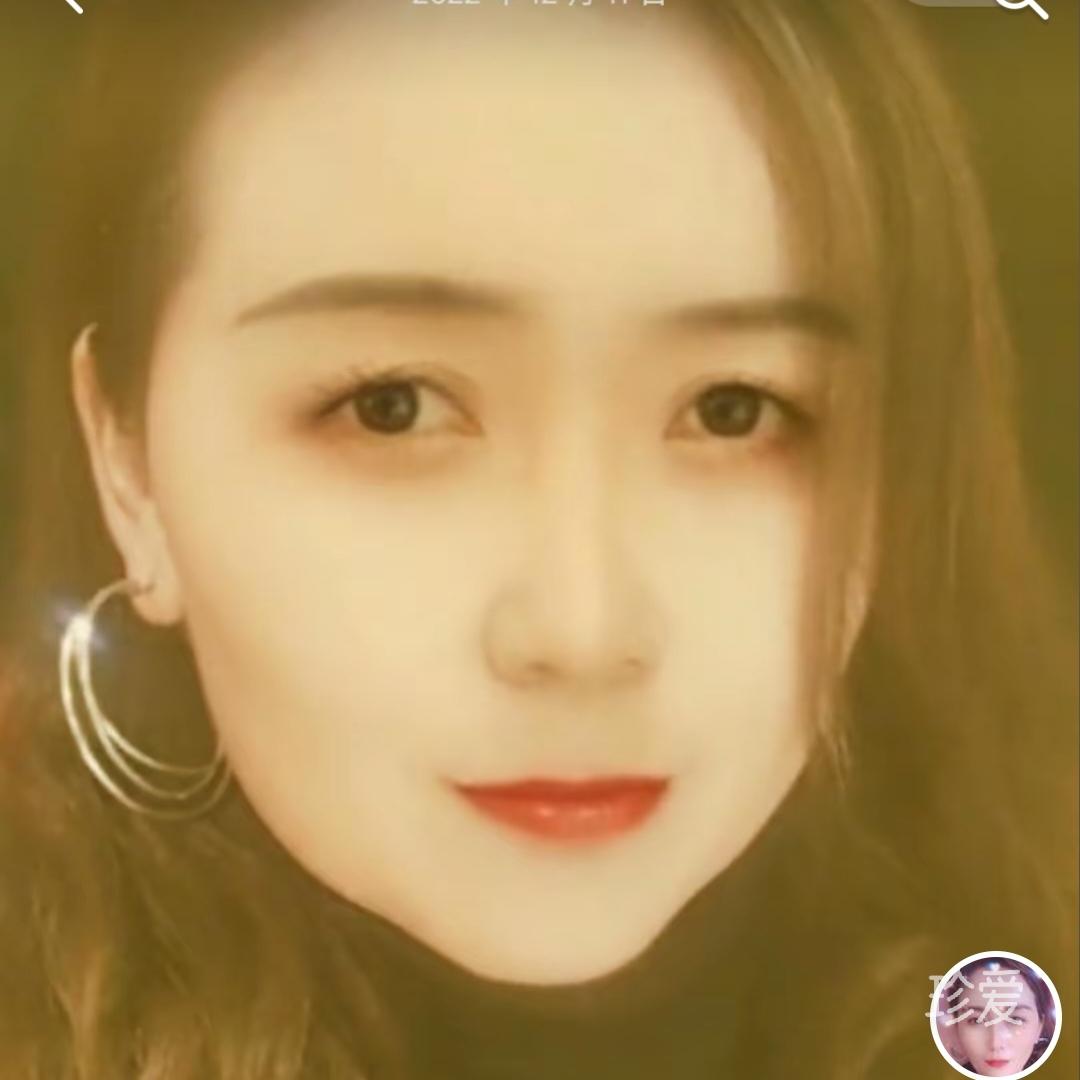
Task: Open the creator's round profile avatar
Action: click(995, 1014)
